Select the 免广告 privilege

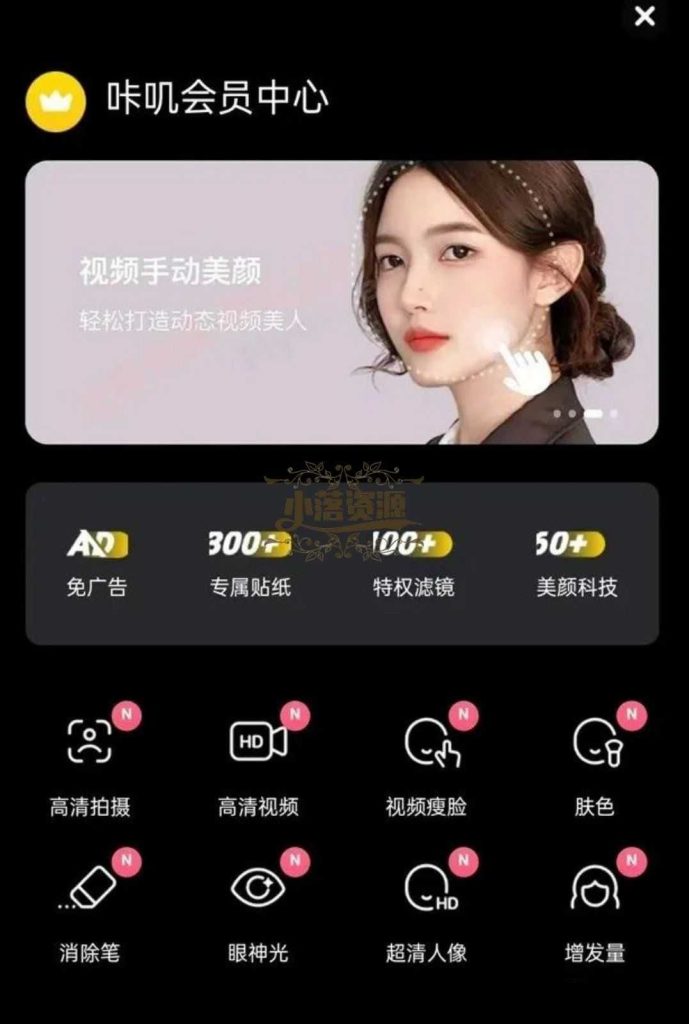point(97,565)
